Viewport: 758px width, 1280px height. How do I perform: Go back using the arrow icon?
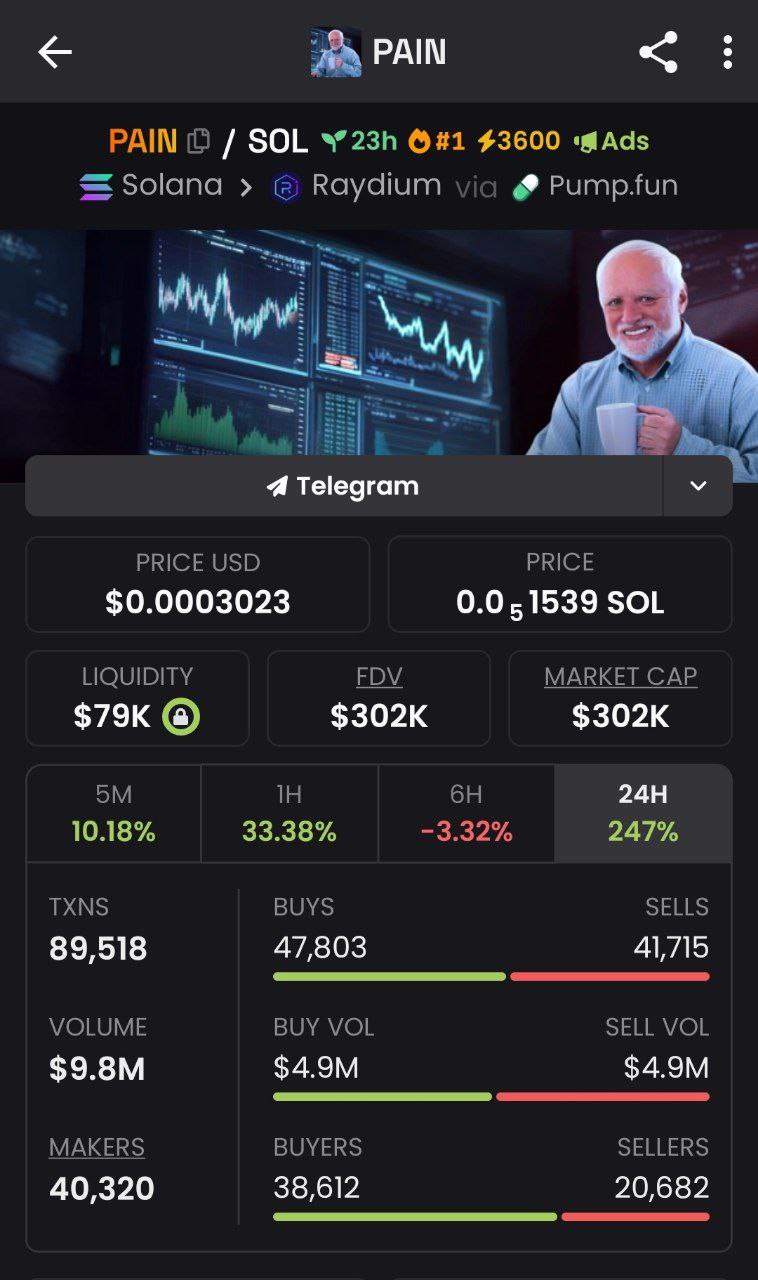(55, 52)
